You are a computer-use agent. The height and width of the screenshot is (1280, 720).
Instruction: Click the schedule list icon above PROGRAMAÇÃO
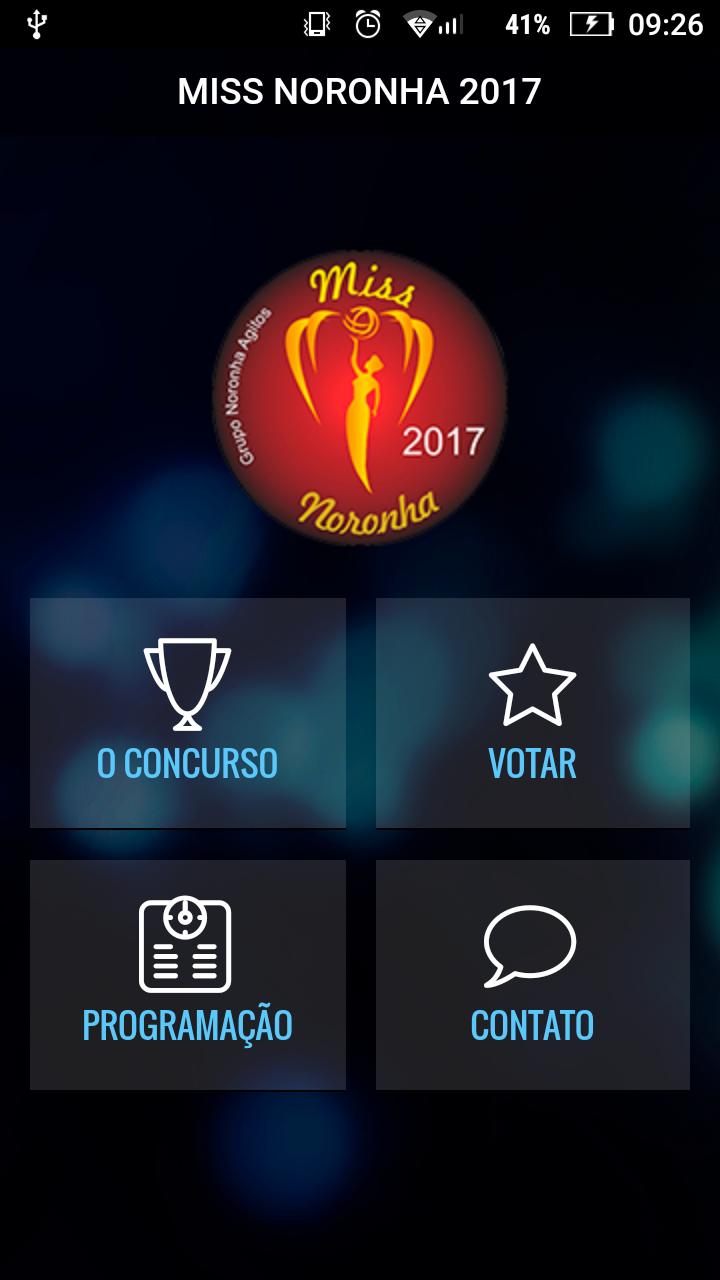(x=188, y=942)
